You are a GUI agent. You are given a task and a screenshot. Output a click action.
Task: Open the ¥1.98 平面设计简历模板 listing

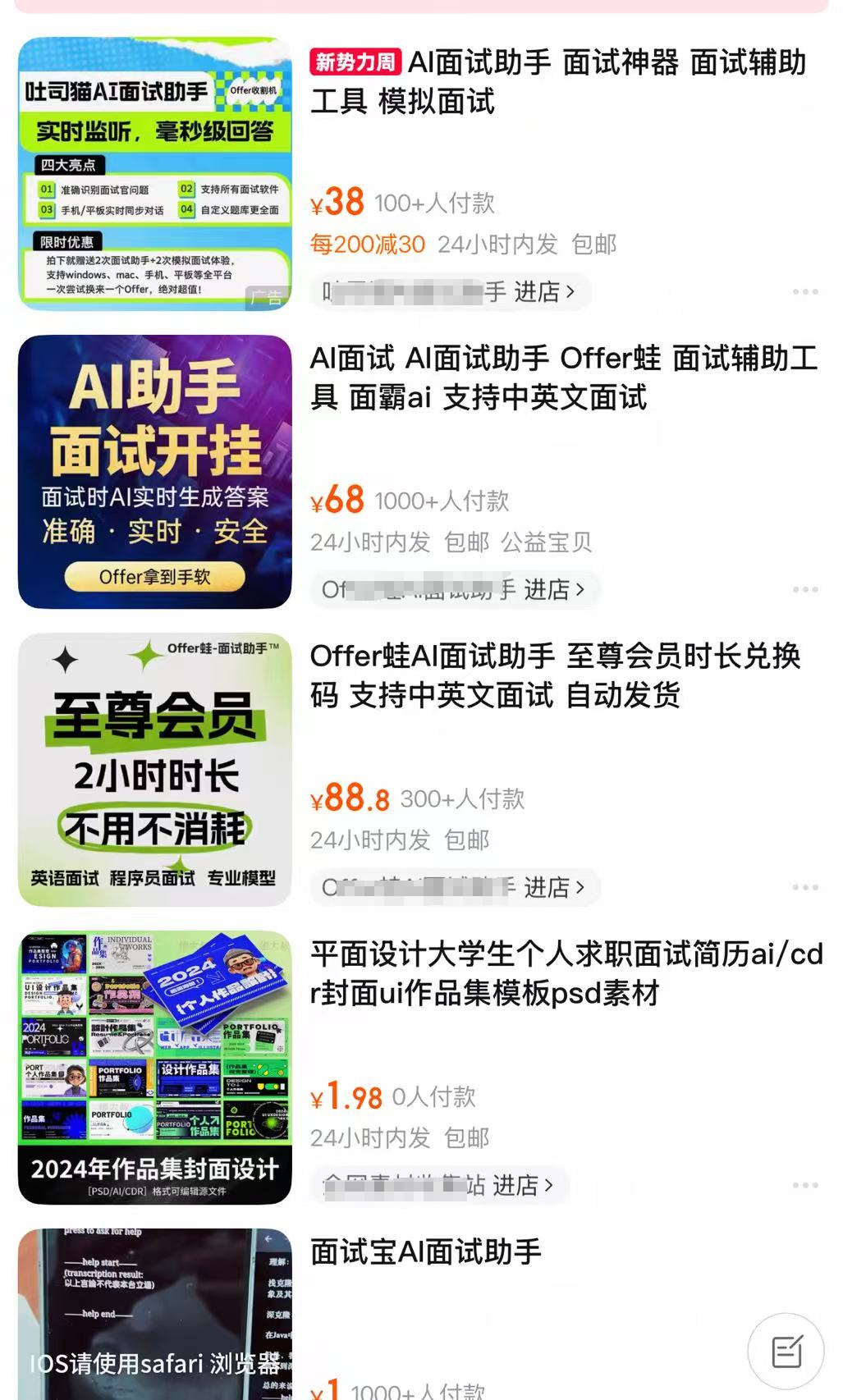566,973
